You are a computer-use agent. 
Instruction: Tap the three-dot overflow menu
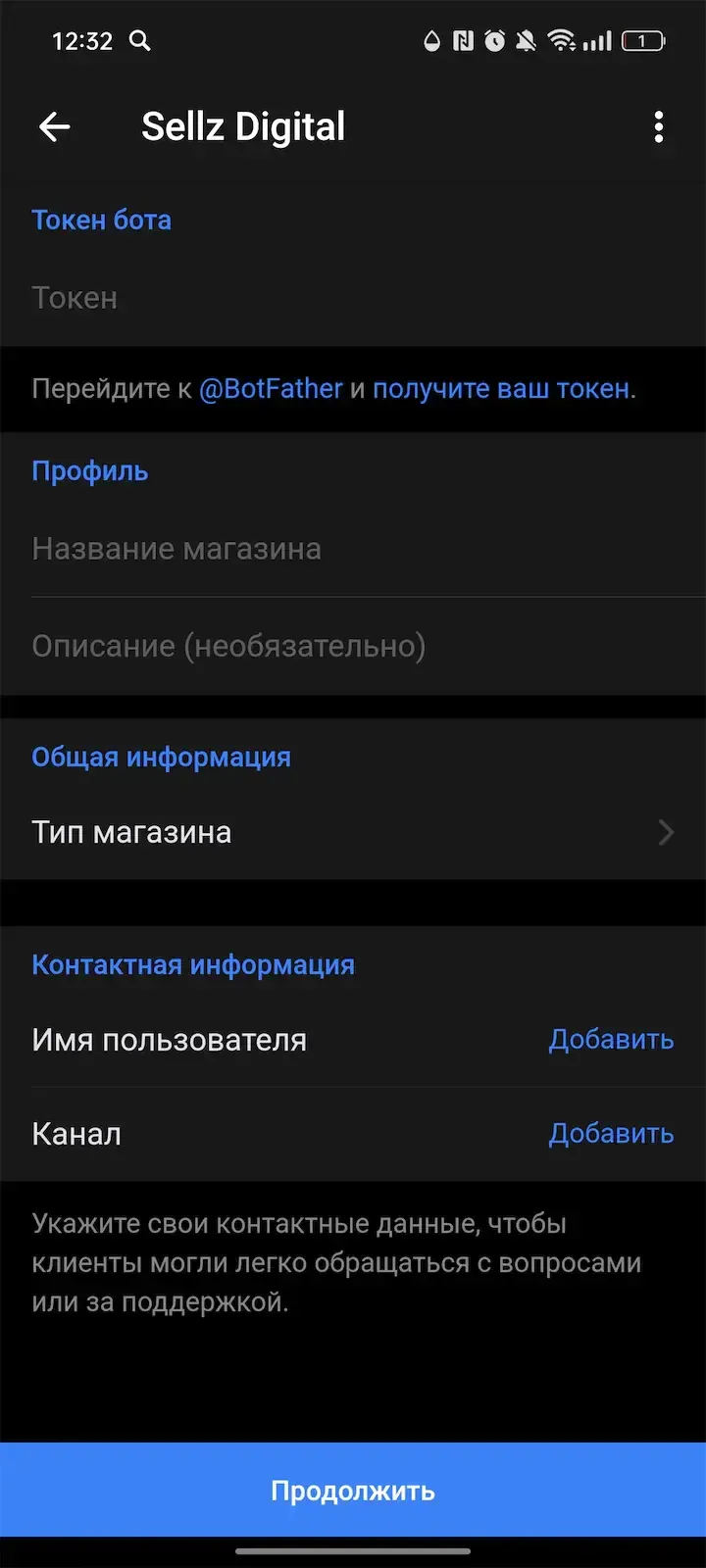pyautogui.click(x=658, y=127)
